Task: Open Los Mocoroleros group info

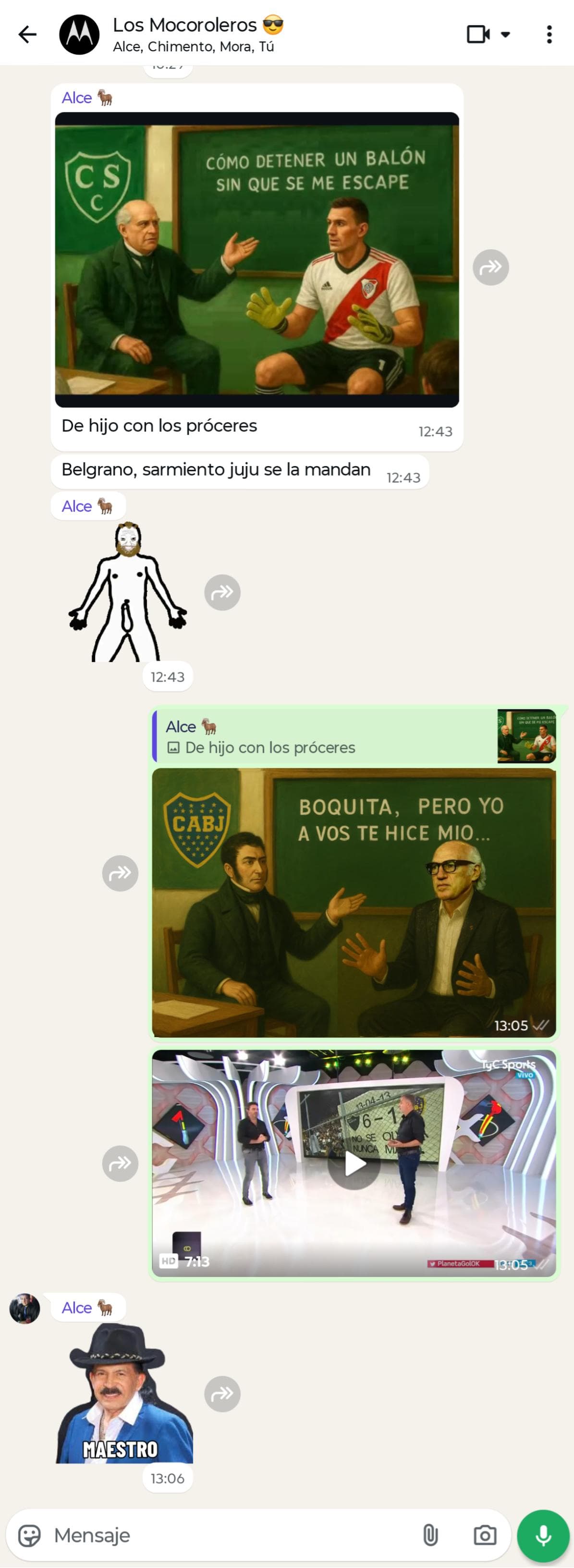Action: pyautogui.click(x=196, y=34)
